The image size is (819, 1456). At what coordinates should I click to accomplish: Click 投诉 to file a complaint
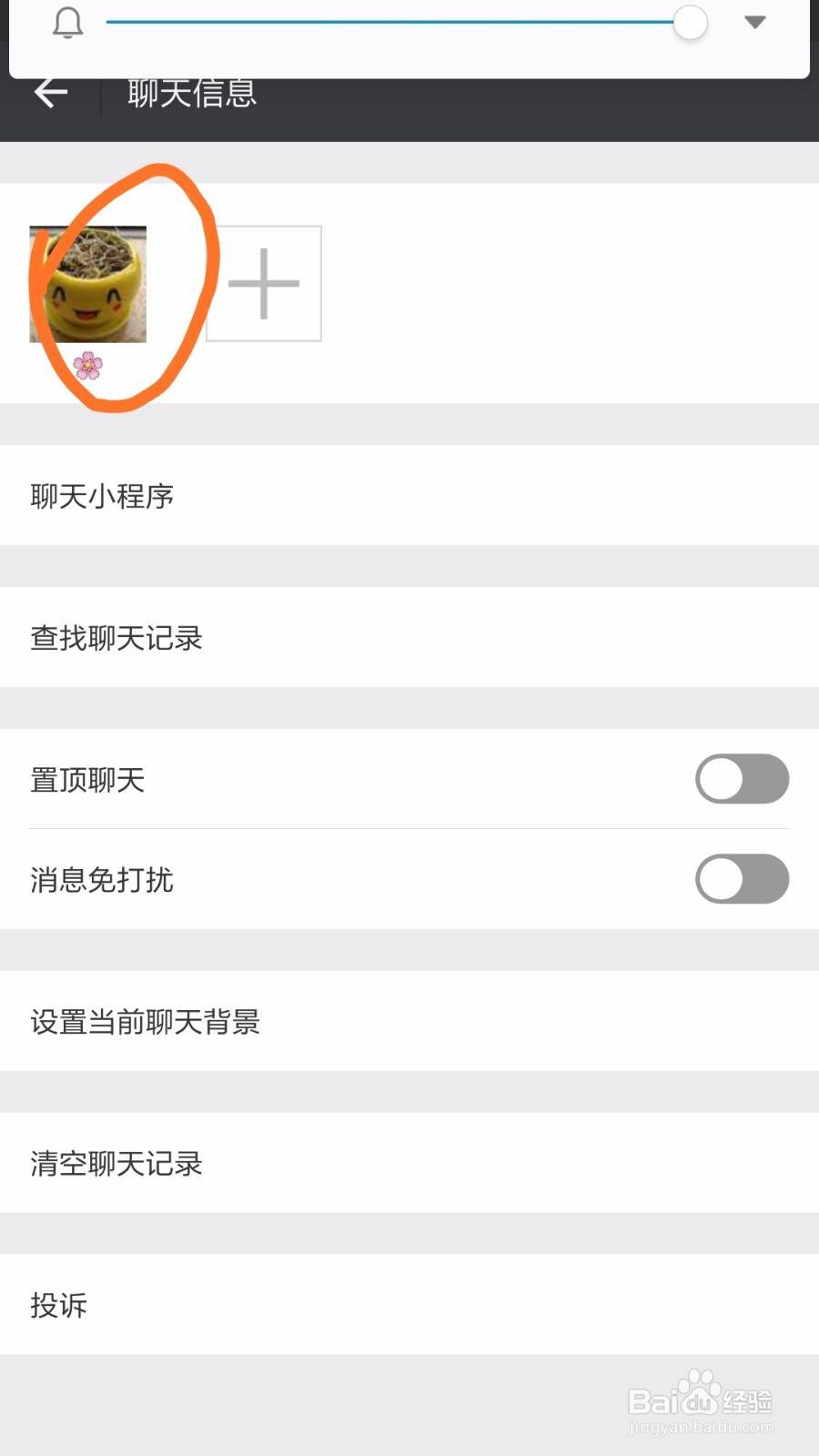[57, 1306]
